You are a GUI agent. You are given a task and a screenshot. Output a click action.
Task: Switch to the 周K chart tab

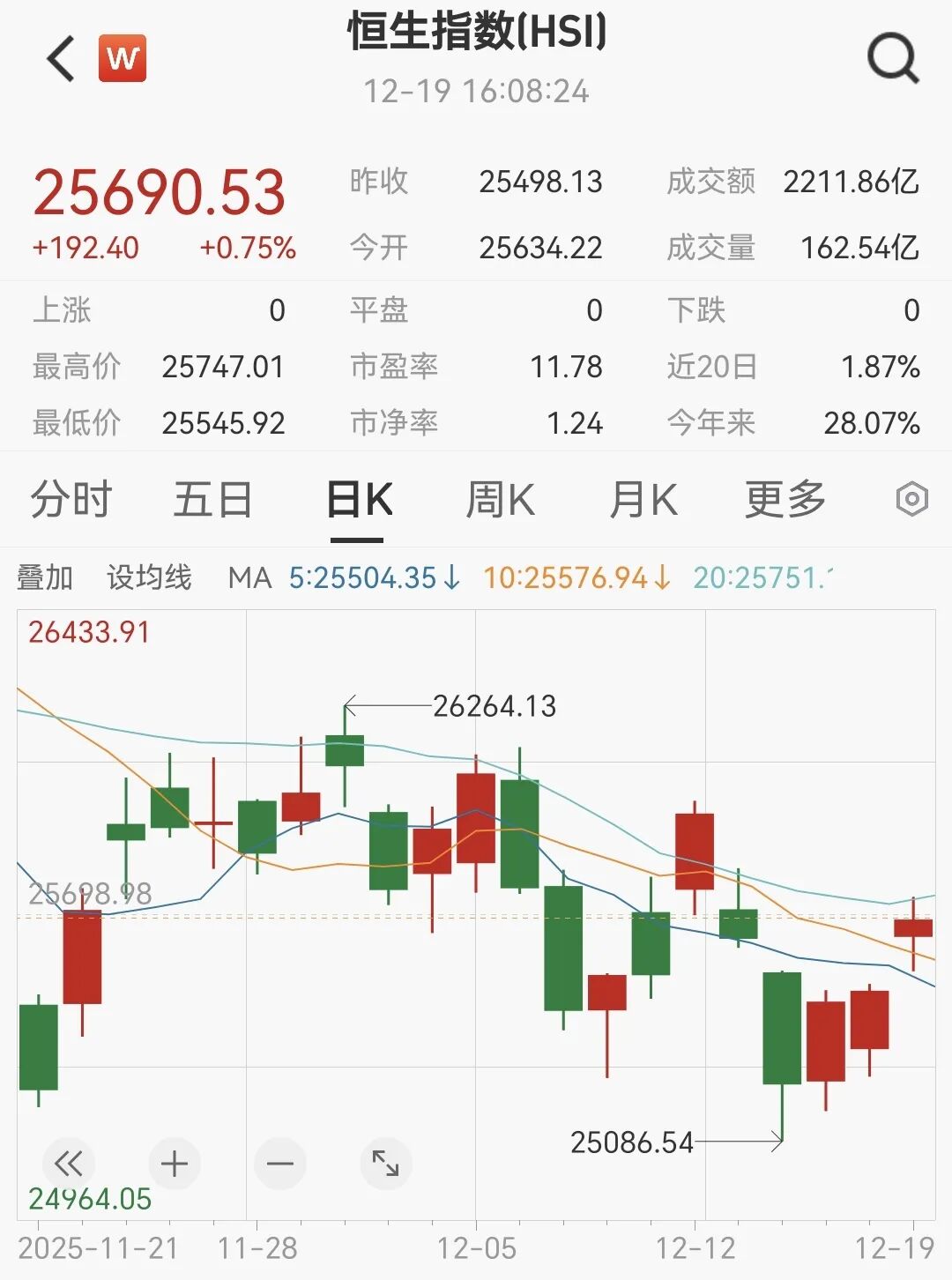coord(500,500)
